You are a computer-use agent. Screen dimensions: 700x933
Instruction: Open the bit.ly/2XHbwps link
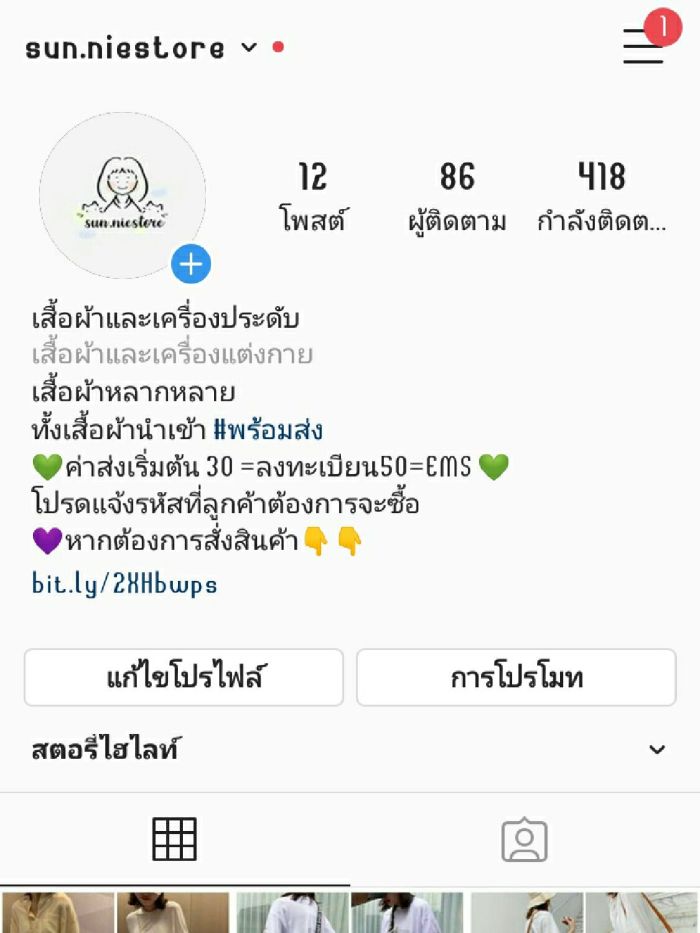[124, 583]
